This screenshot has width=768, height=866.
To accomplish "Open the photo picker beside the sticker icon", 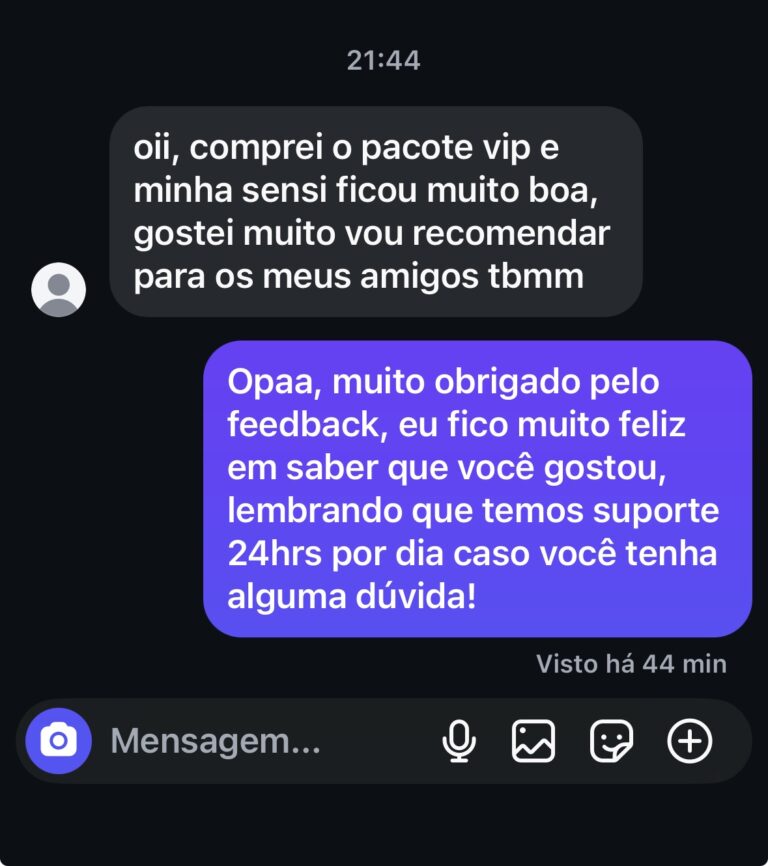I will (535, 741).
